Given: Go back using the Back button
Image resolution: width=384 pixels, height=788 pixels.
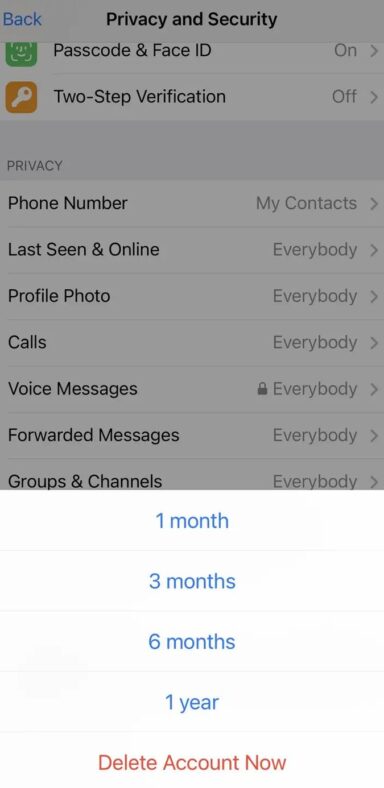Looking at the screenshot, I should pyautogui.click(x=22, y=20).
